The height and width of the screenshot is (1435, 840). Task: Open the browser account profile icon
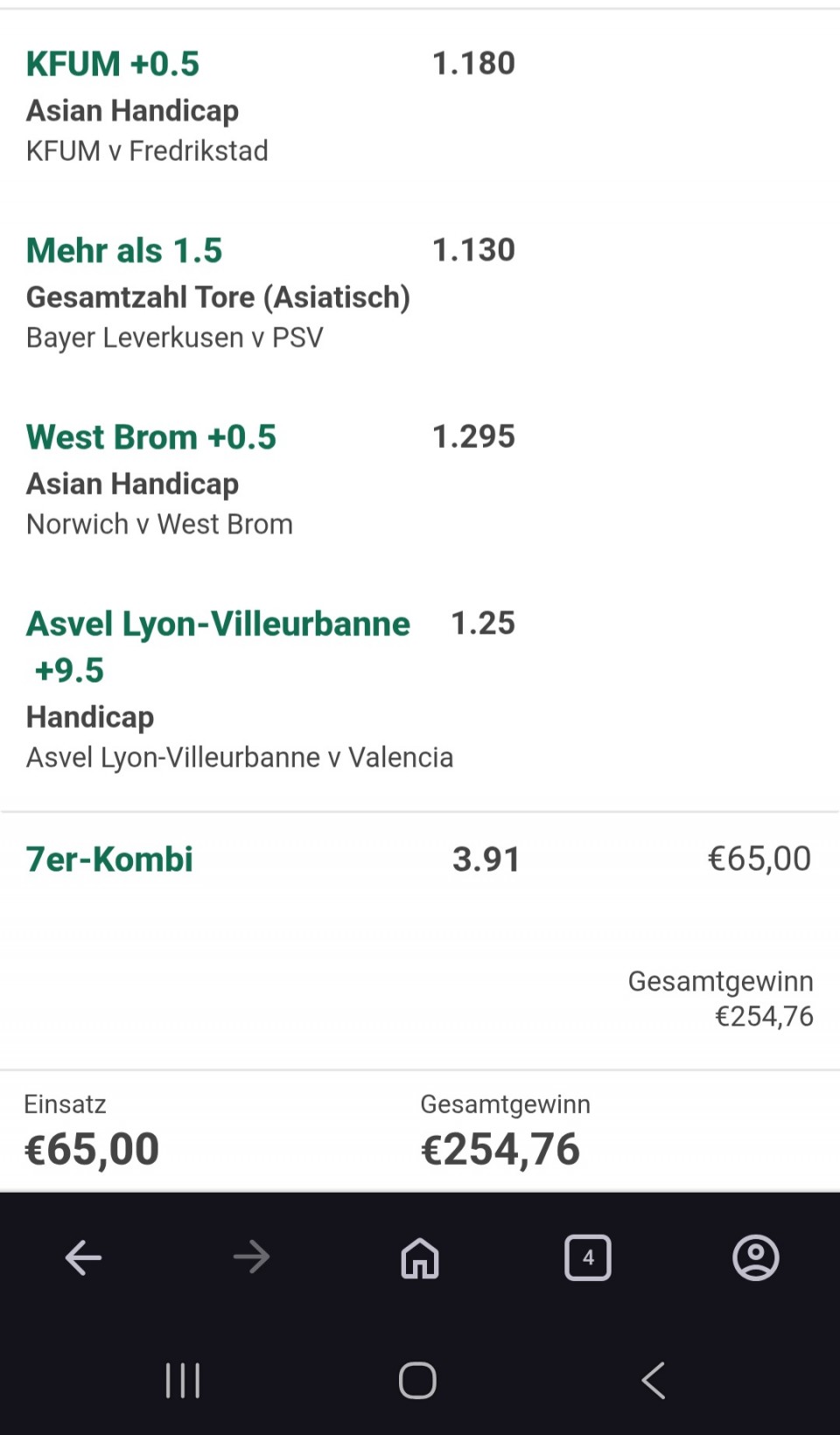coord(755,1258)
